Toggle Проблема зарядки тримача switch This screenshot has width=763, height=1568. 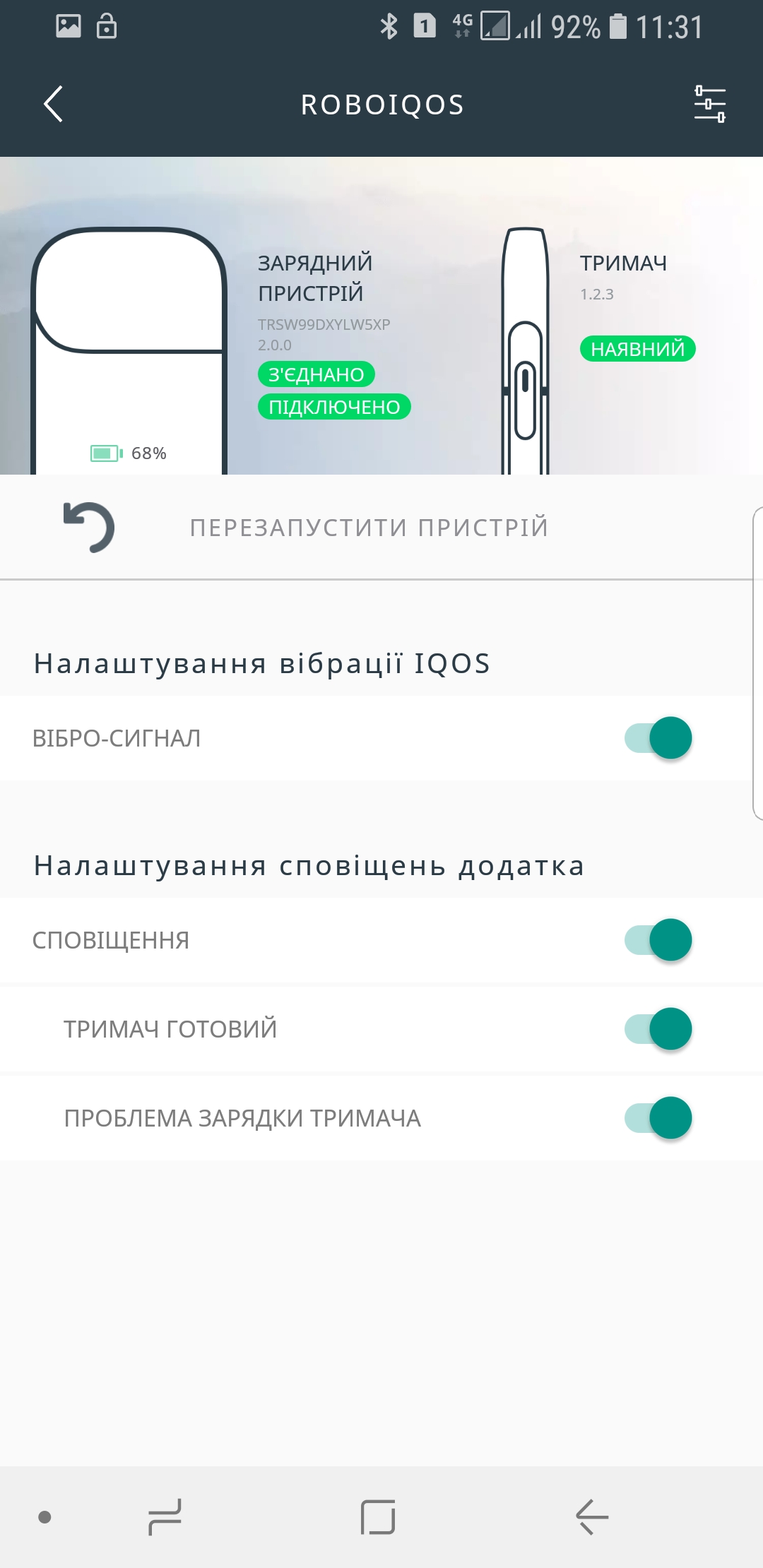[x=658, y=1118]
